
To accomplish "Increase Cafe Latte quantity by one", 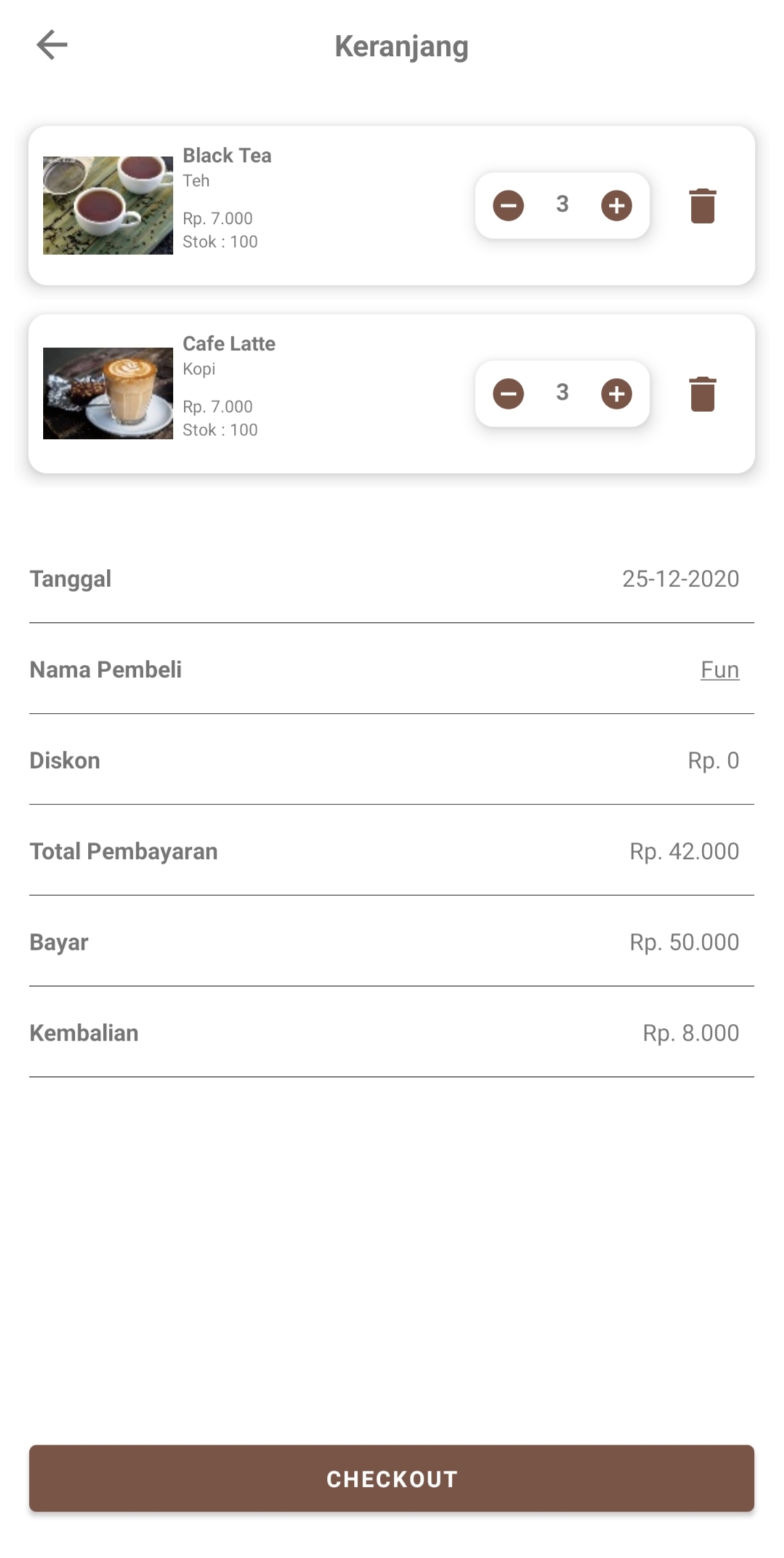I will point(616,394).
